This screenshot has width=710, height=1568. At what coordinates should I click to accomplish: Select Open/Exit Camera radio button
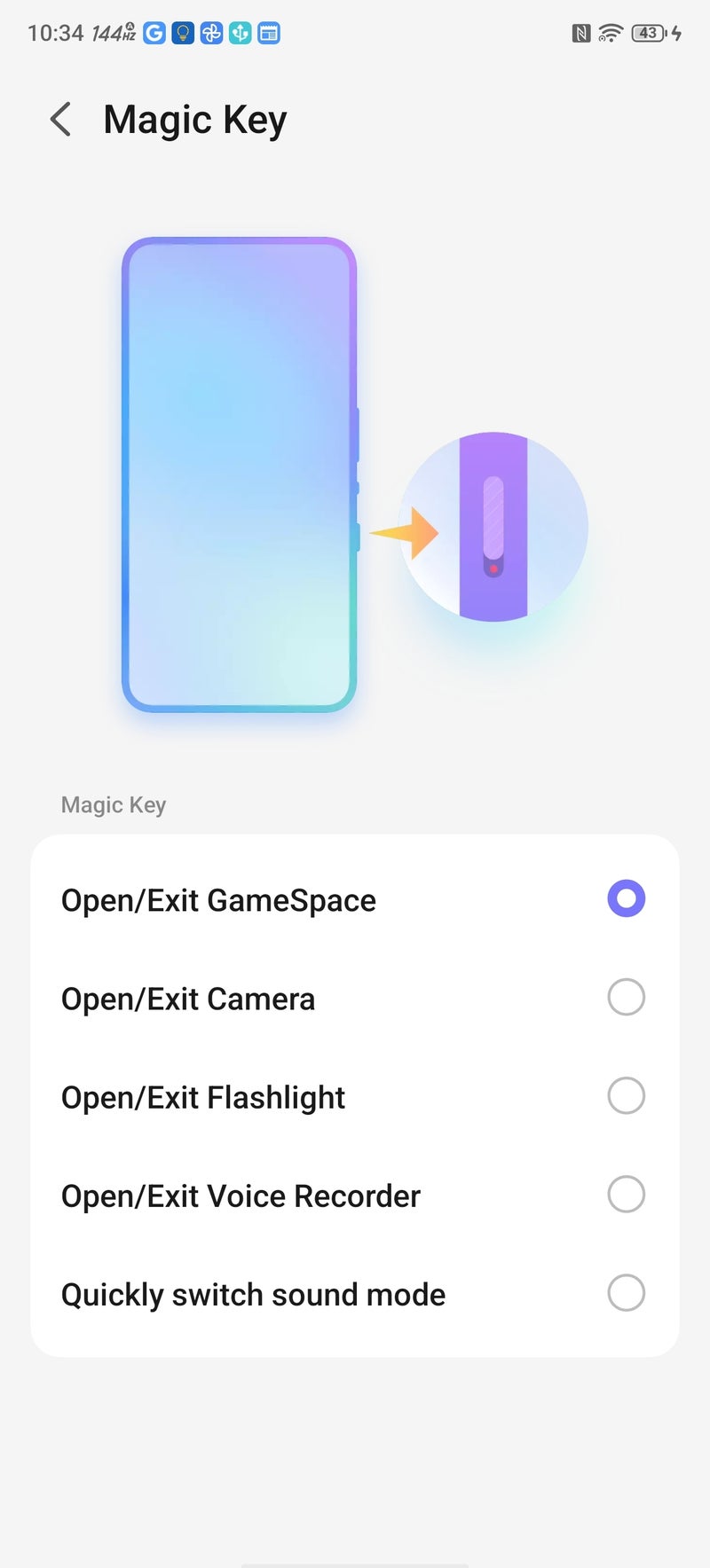pyautogui.click(x=627, y=997)
